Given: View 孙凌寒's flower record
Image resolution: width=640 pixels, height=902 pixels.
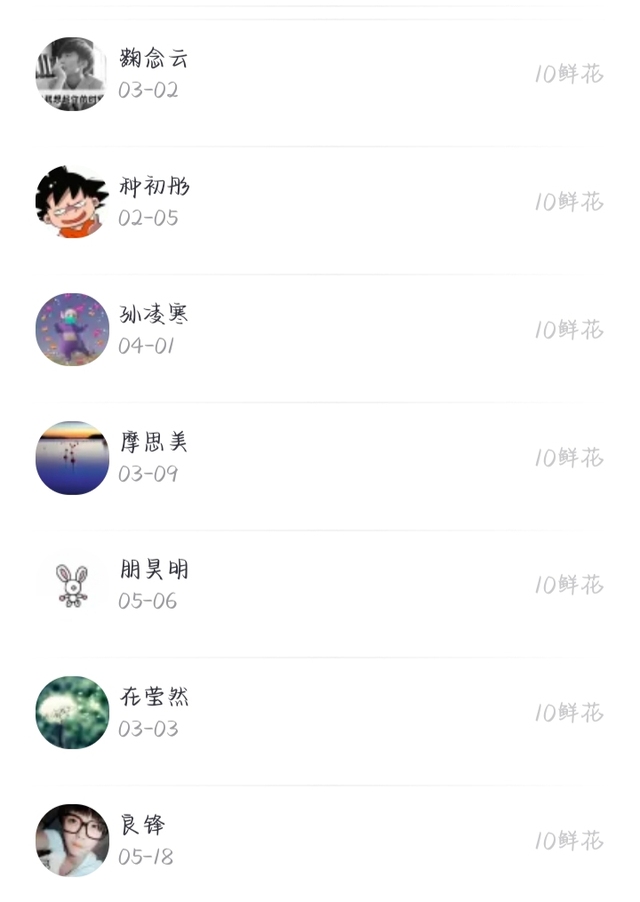Looking at the screenshot, I should tap(320, 330).
